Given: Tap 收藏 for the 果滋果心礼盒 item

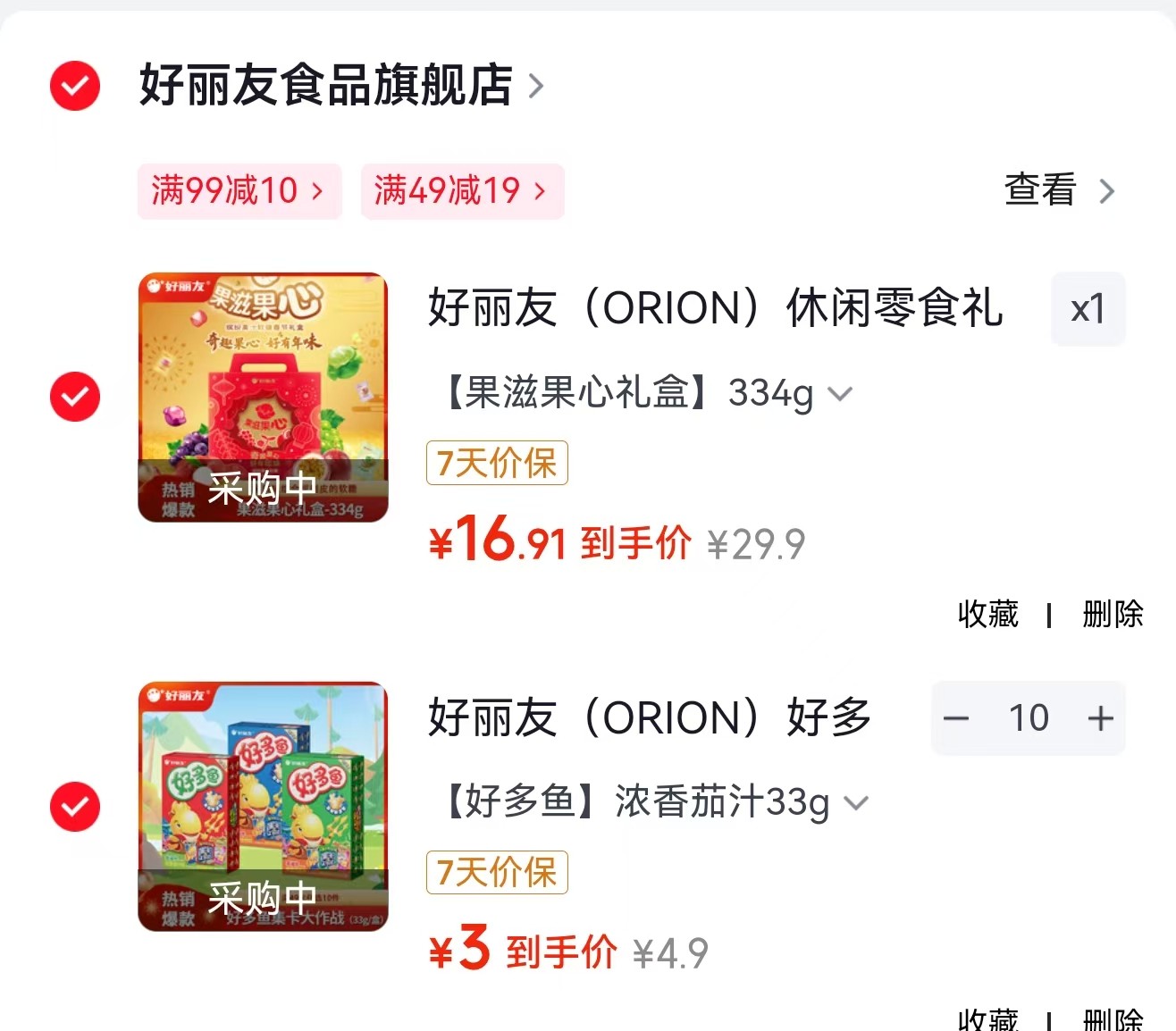Looking at the screenshot, I should point(987,614).
